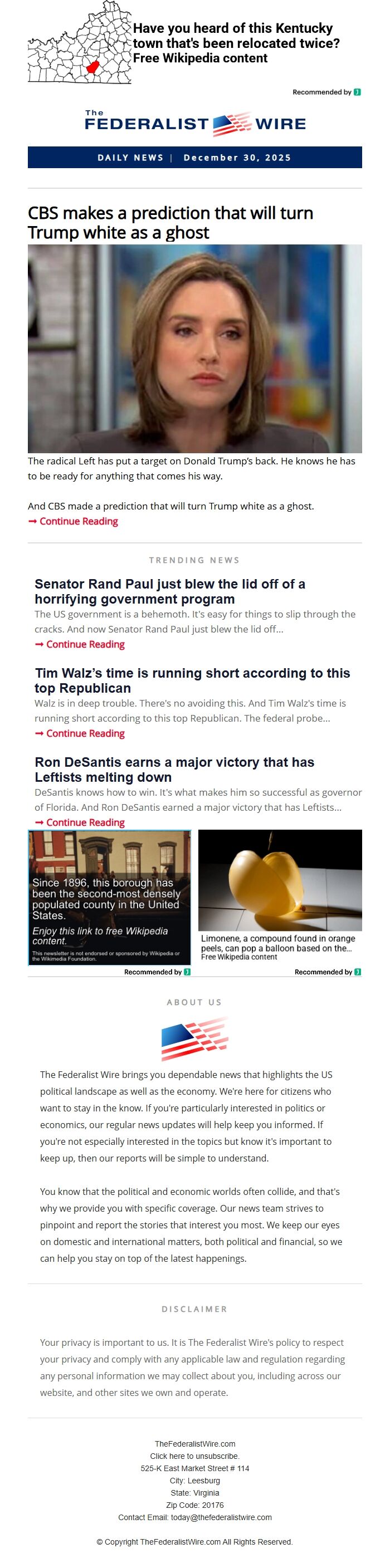Continue reading the CBS prediction story
Screen dimensions: 390x1568
(78, 521)
